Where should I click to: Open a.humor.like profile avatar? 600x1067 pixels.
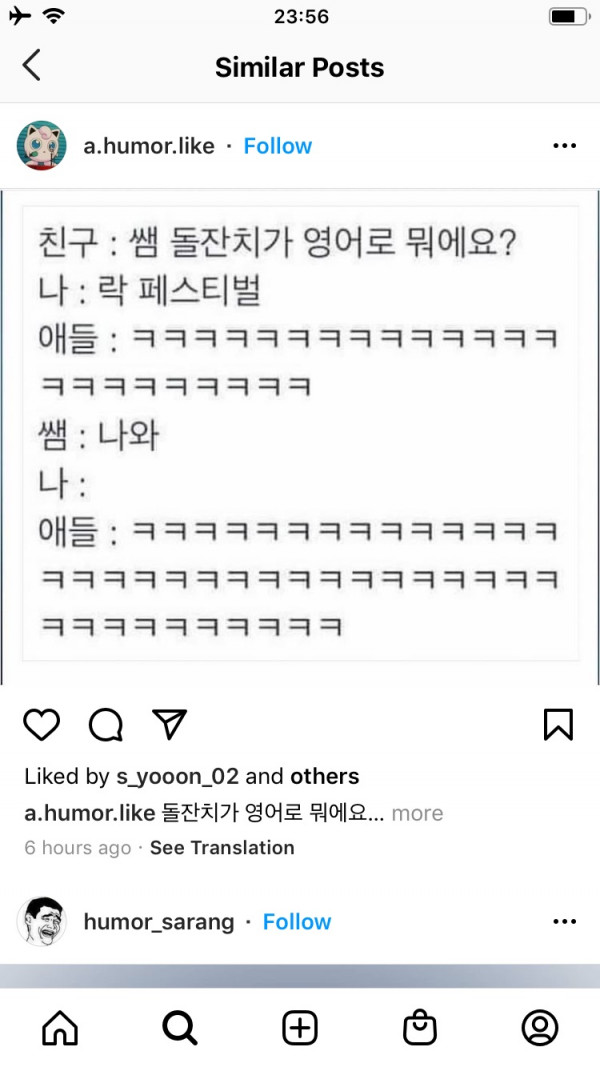(42, 146)
